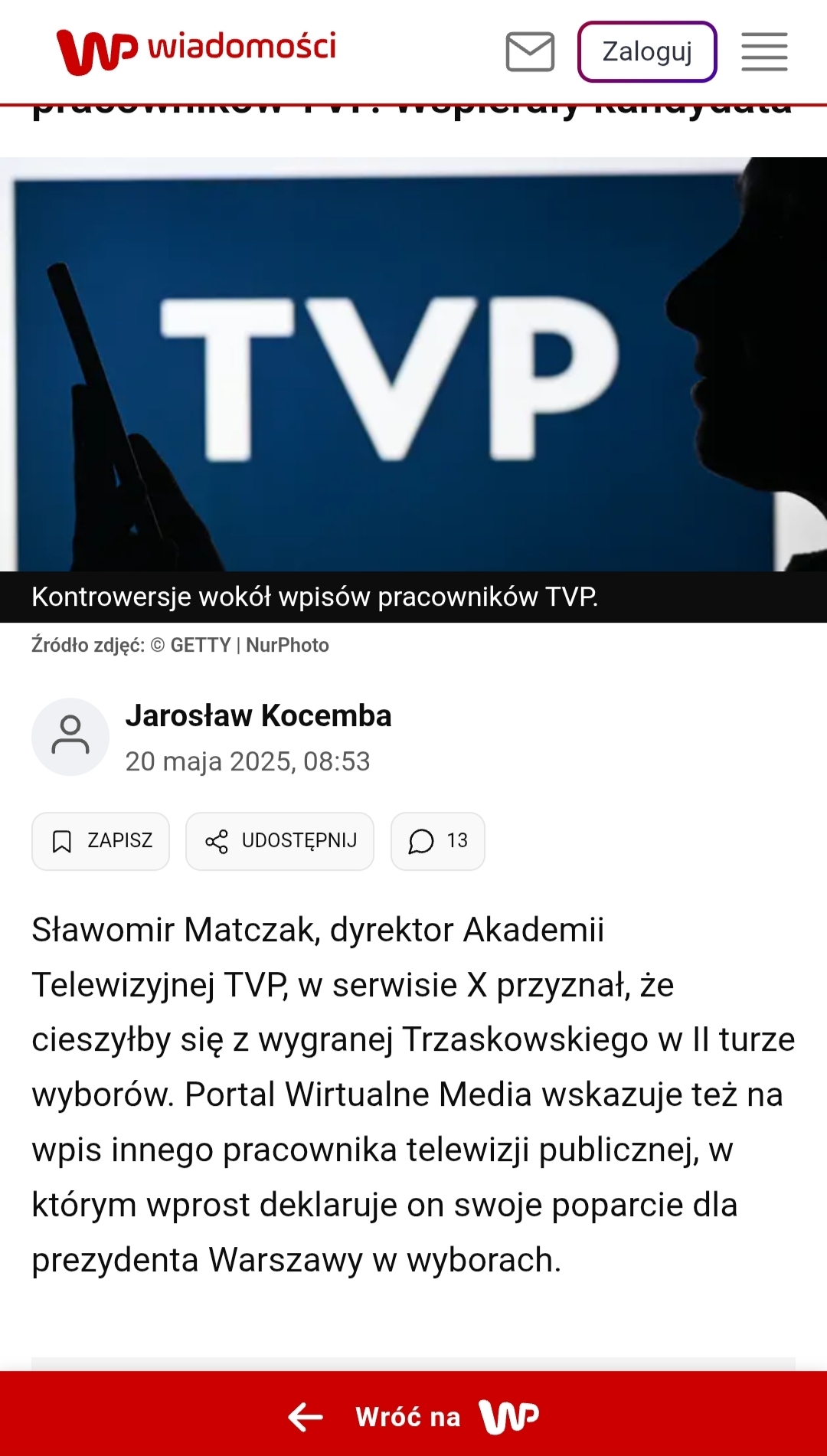Open the WP wiadomości home logo
The image size is (827, 1456).
tap(196, 51)
